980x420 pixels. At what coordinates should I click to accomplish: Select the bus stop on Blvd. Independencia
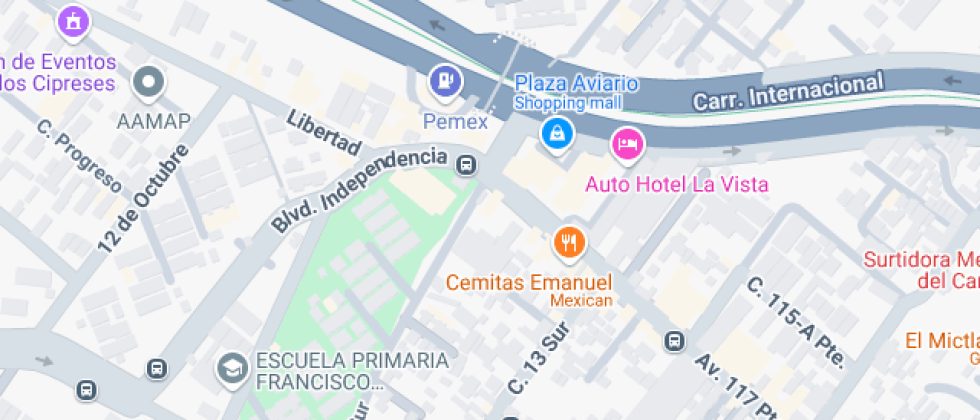(465, 165)
